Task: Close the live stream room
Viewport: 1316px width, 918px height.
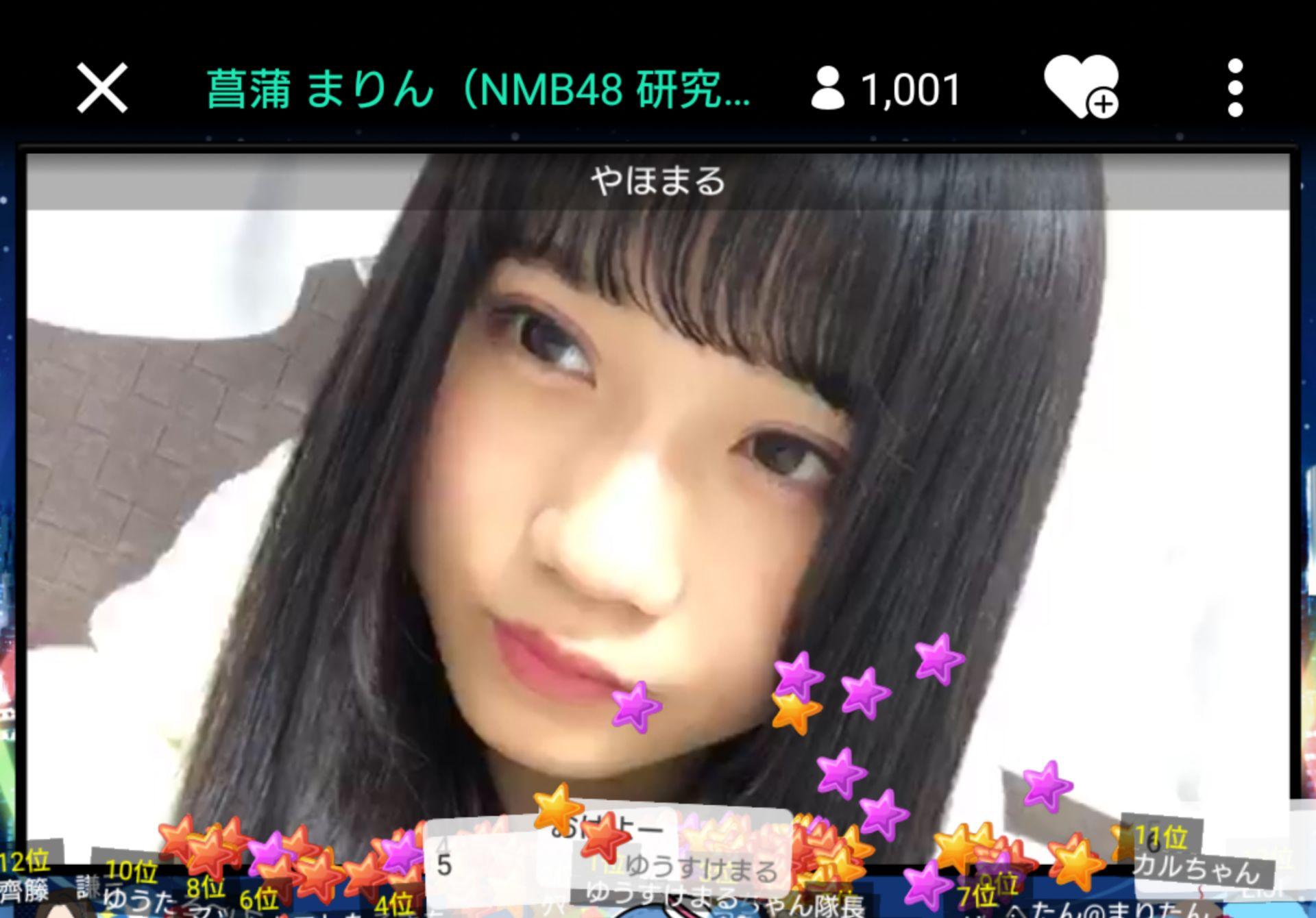Action: click(102, 88)
